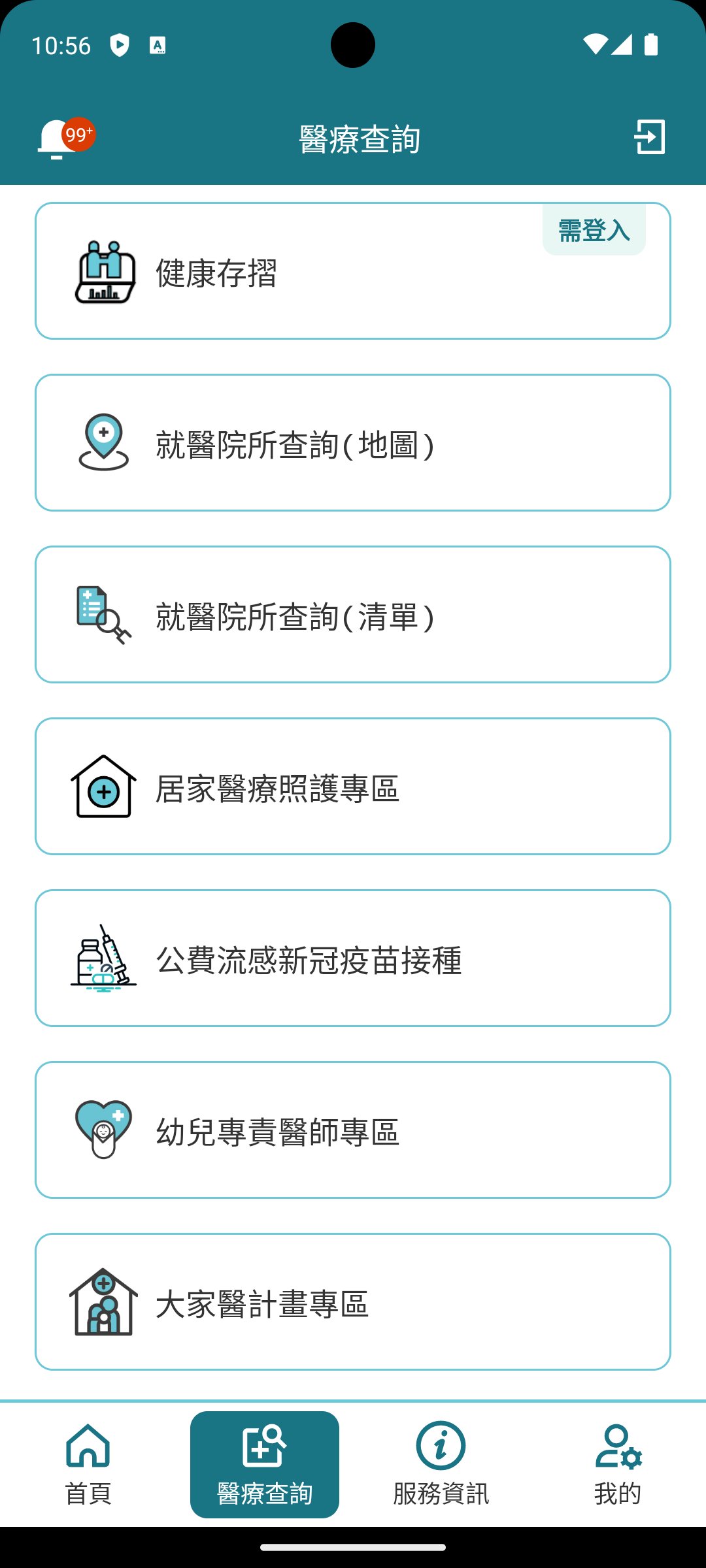
Task: Switch to the 服務資訊 tab
Action: click(441, 1465)
